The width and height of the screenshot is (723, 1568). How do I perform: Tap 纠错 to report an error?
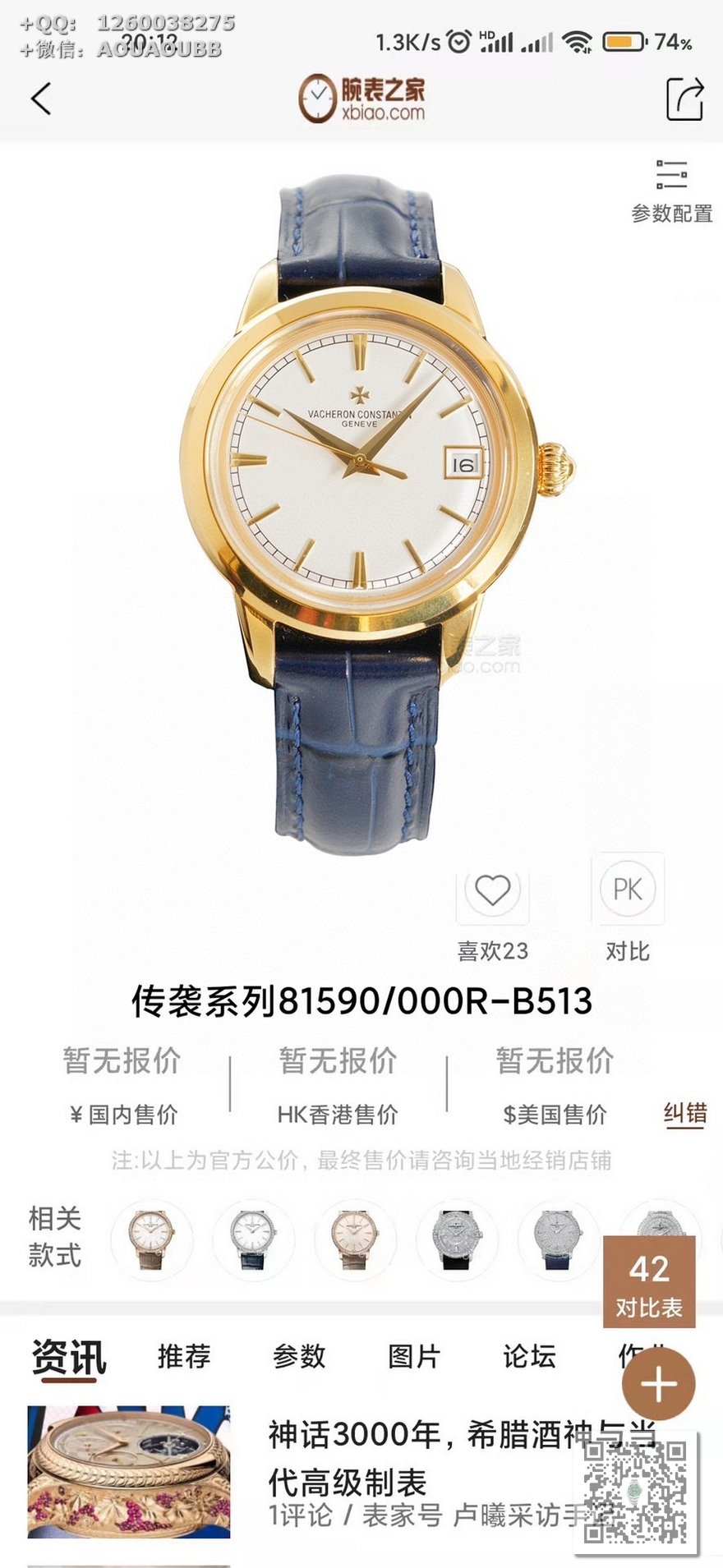coord(684,1114)
